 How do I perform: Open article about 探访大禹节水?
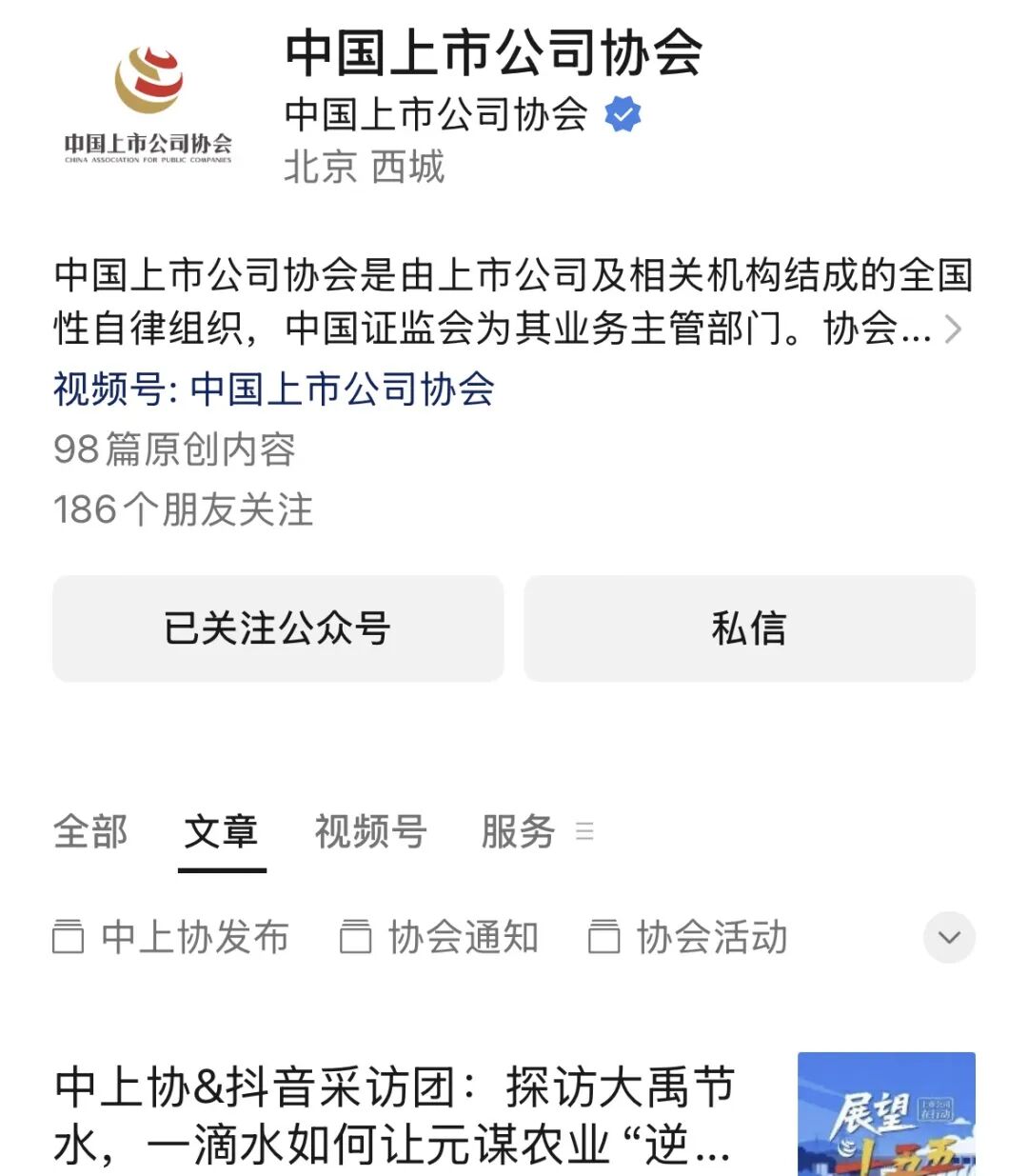point(393,1114)
